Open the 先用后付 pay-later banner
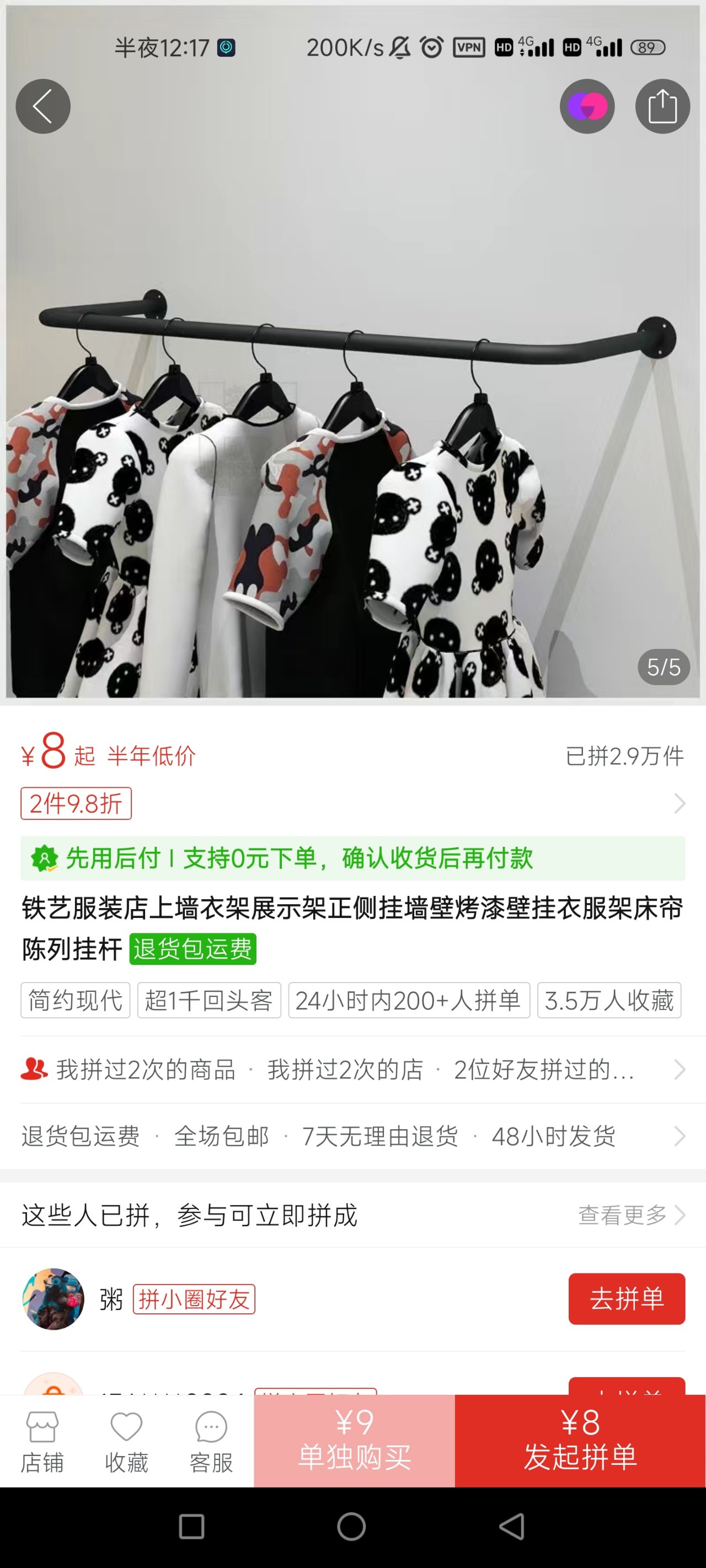 (352, 858)
